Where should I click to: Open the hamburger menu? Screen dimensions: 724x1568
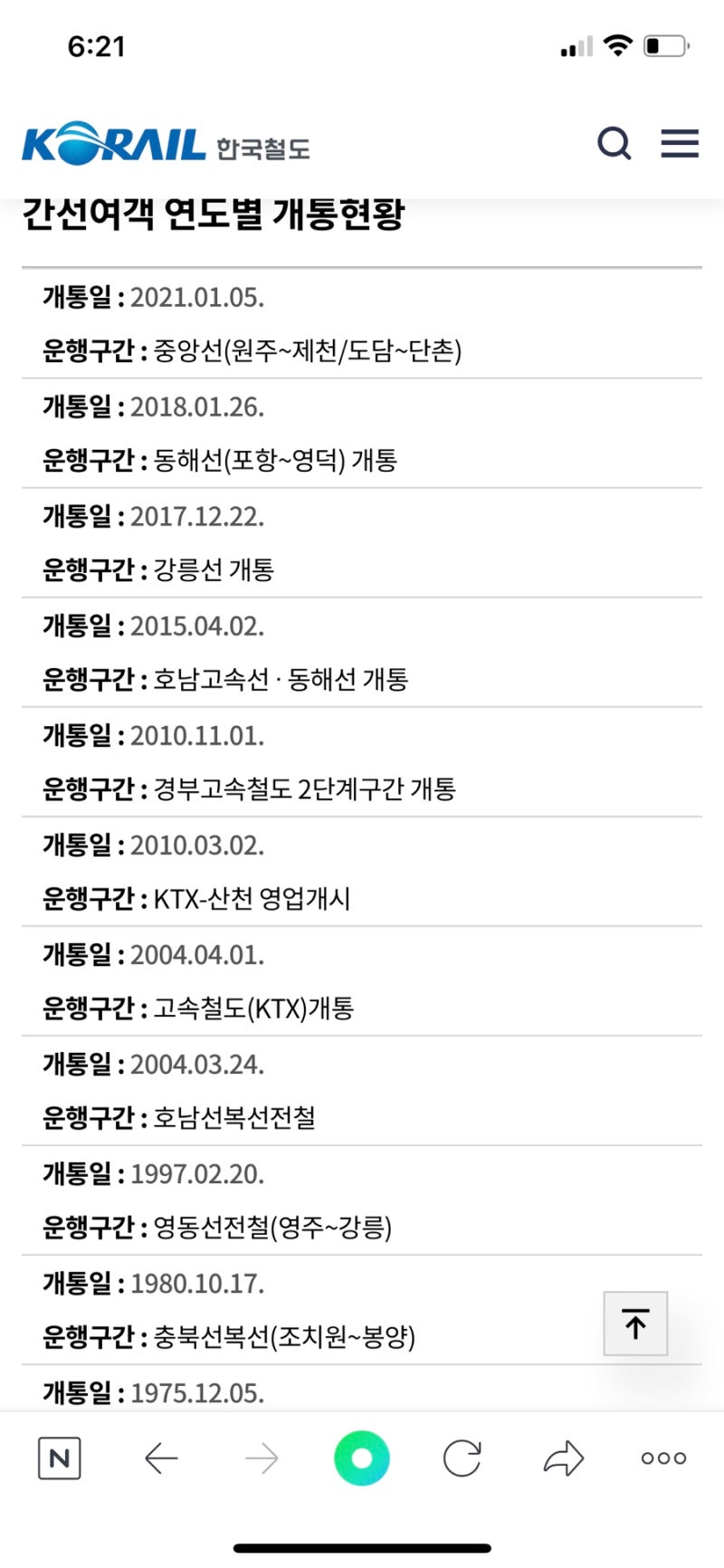(680, 143)
